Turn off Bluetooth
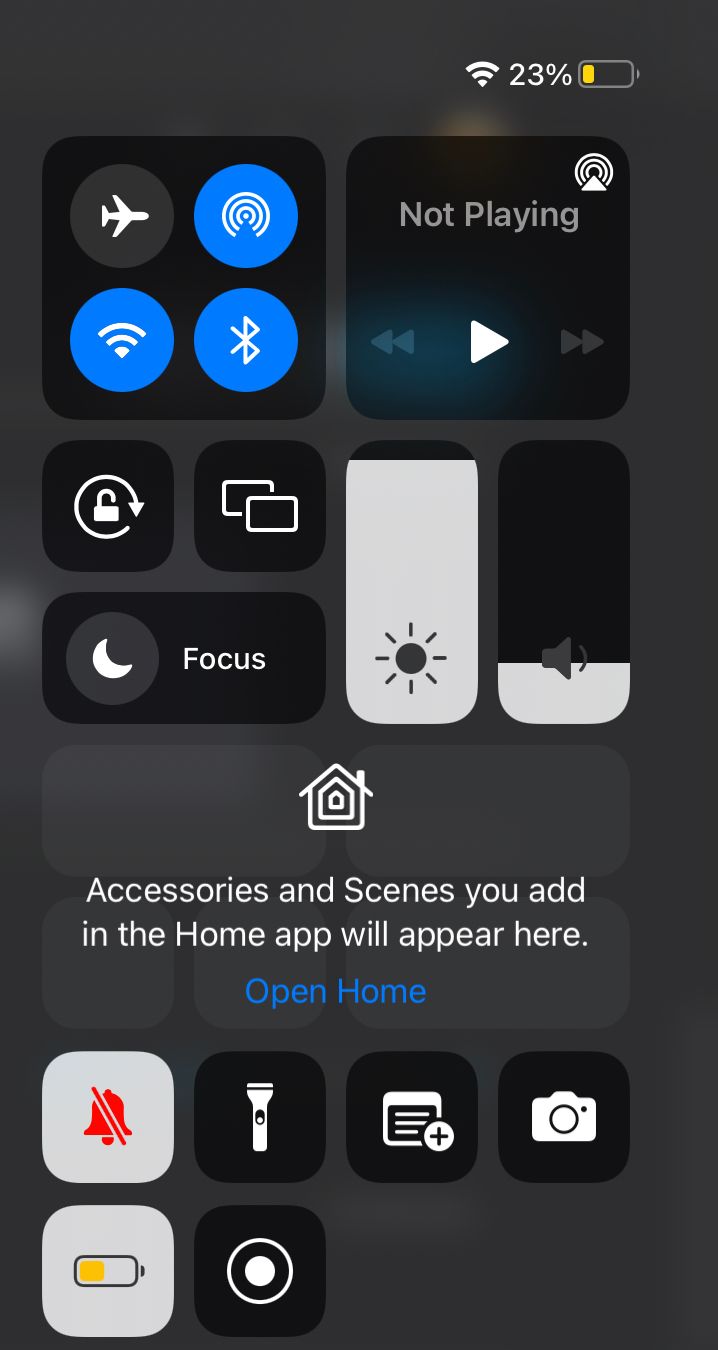The image size is (718, 1350). [x=246, y=341]
